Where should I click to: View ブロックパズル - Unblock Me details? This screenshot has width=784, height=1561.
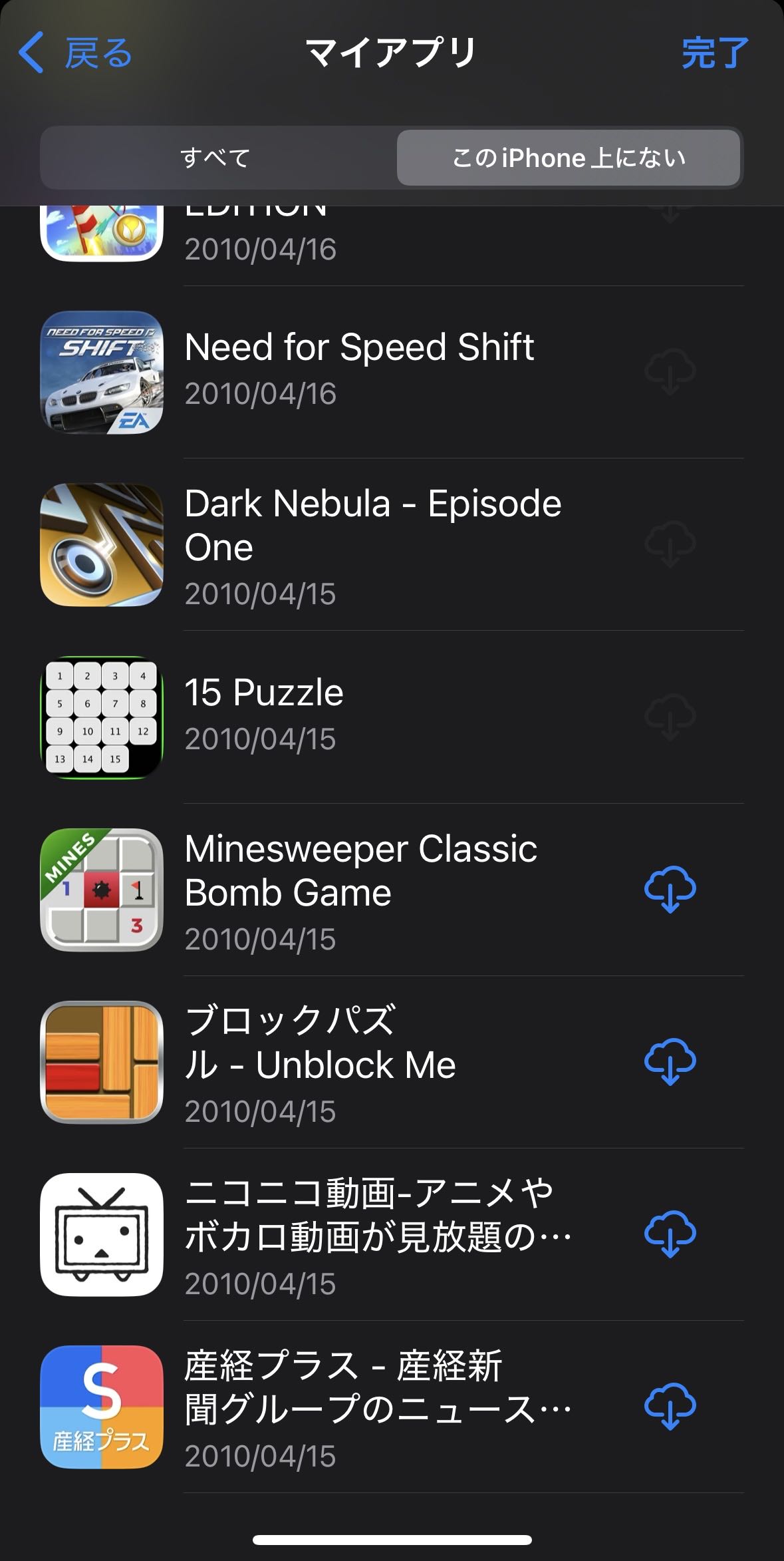coord(319,1061)
